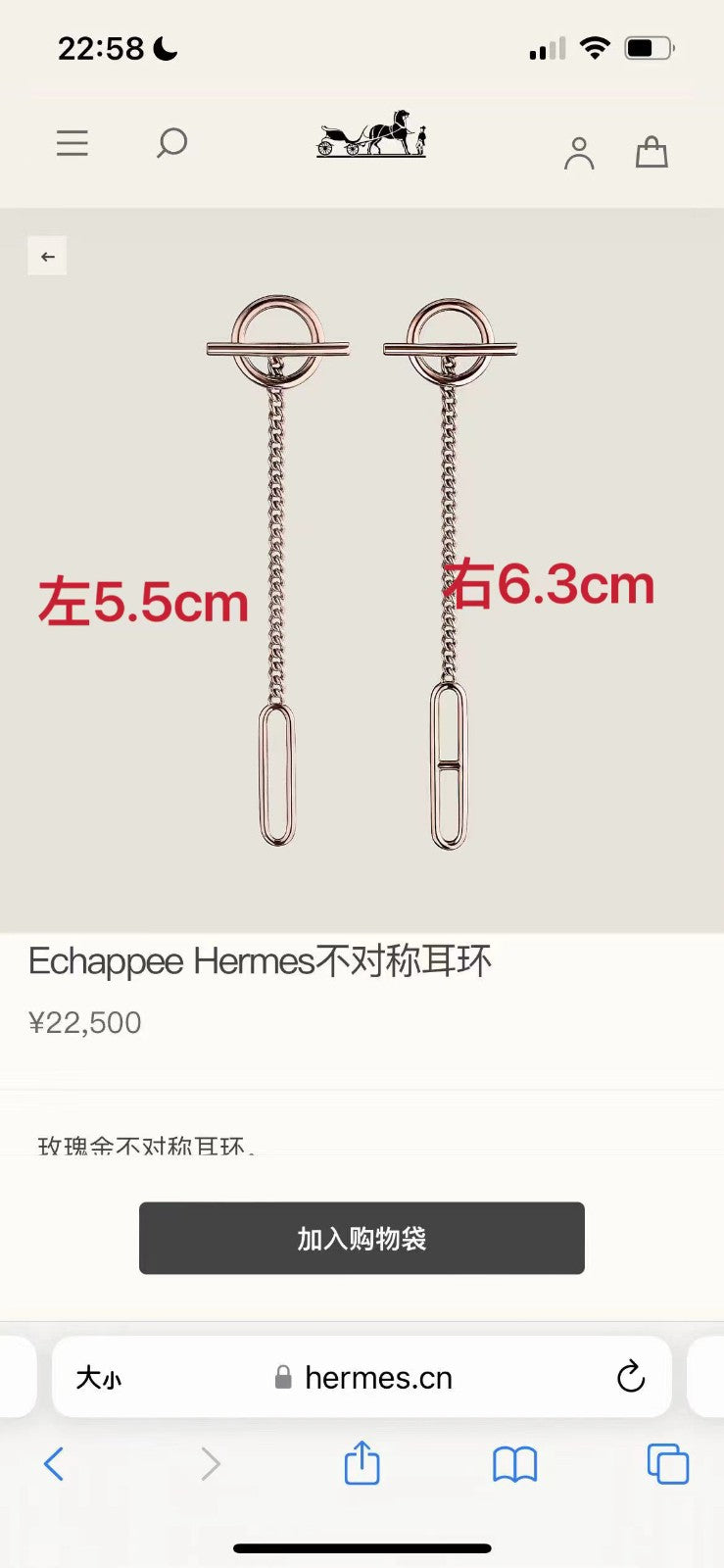Share this page
The image size is (724, 1568).
[362, 1463]
